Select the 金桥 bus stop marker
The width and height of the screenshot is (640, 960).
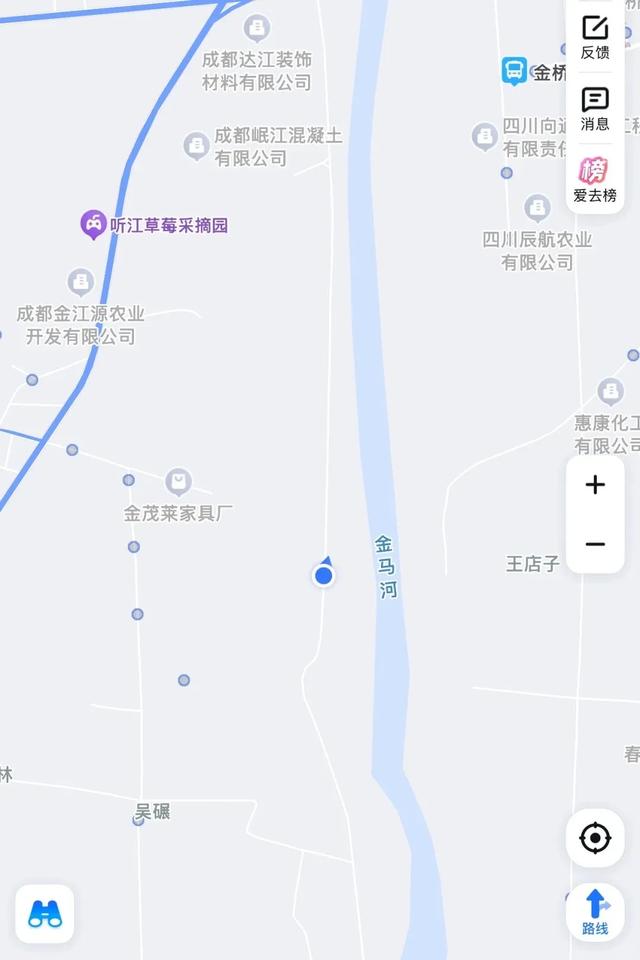514,71
